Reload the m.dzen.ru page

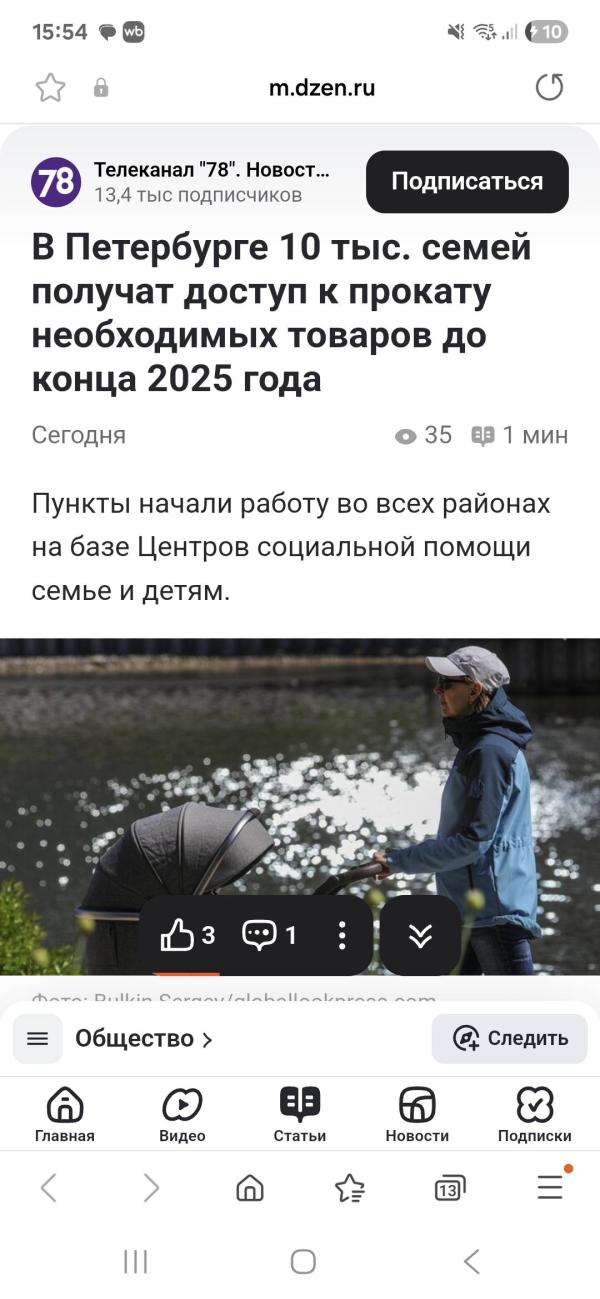(549, 88)
